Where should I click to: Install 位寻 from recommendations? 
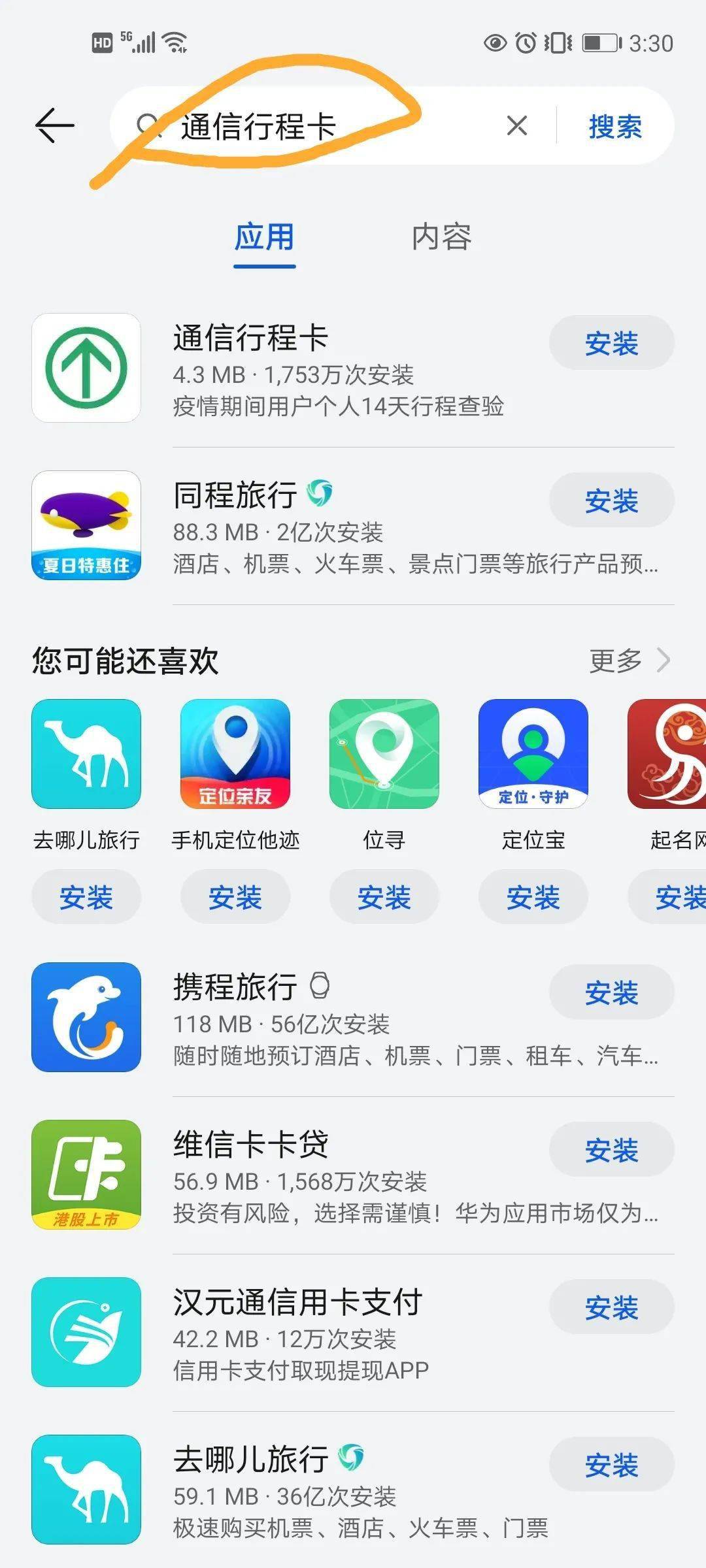pyautogui.click(x=384, y=897)
